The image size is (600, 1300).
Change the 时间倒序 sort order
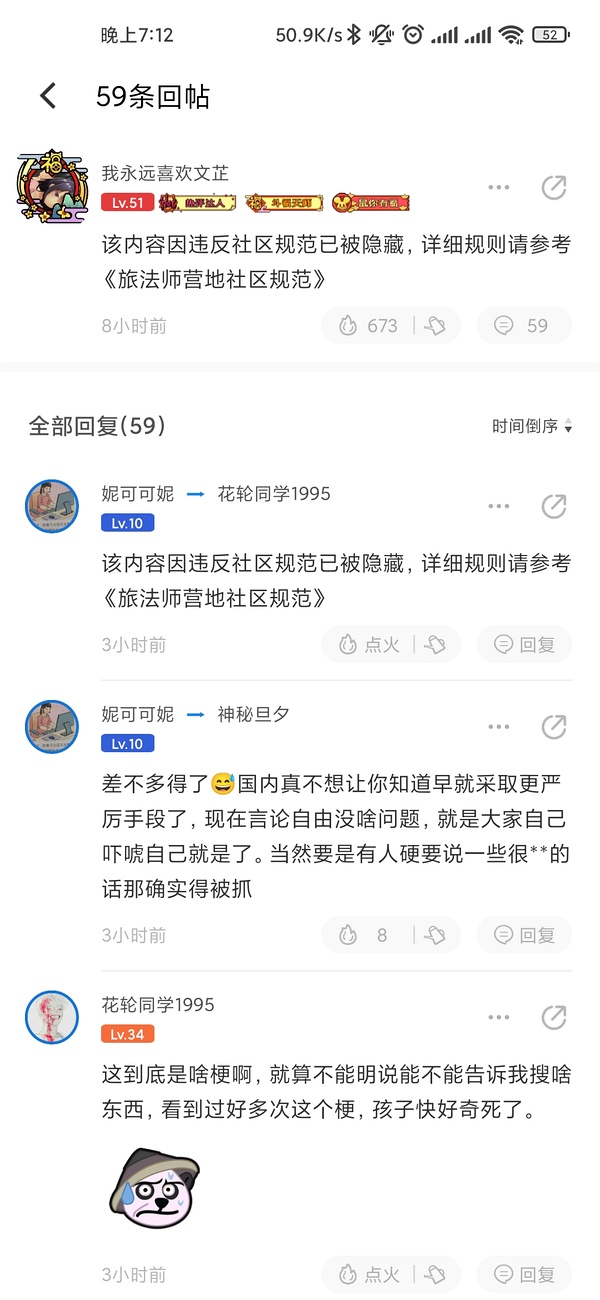[x=531, y=426]
